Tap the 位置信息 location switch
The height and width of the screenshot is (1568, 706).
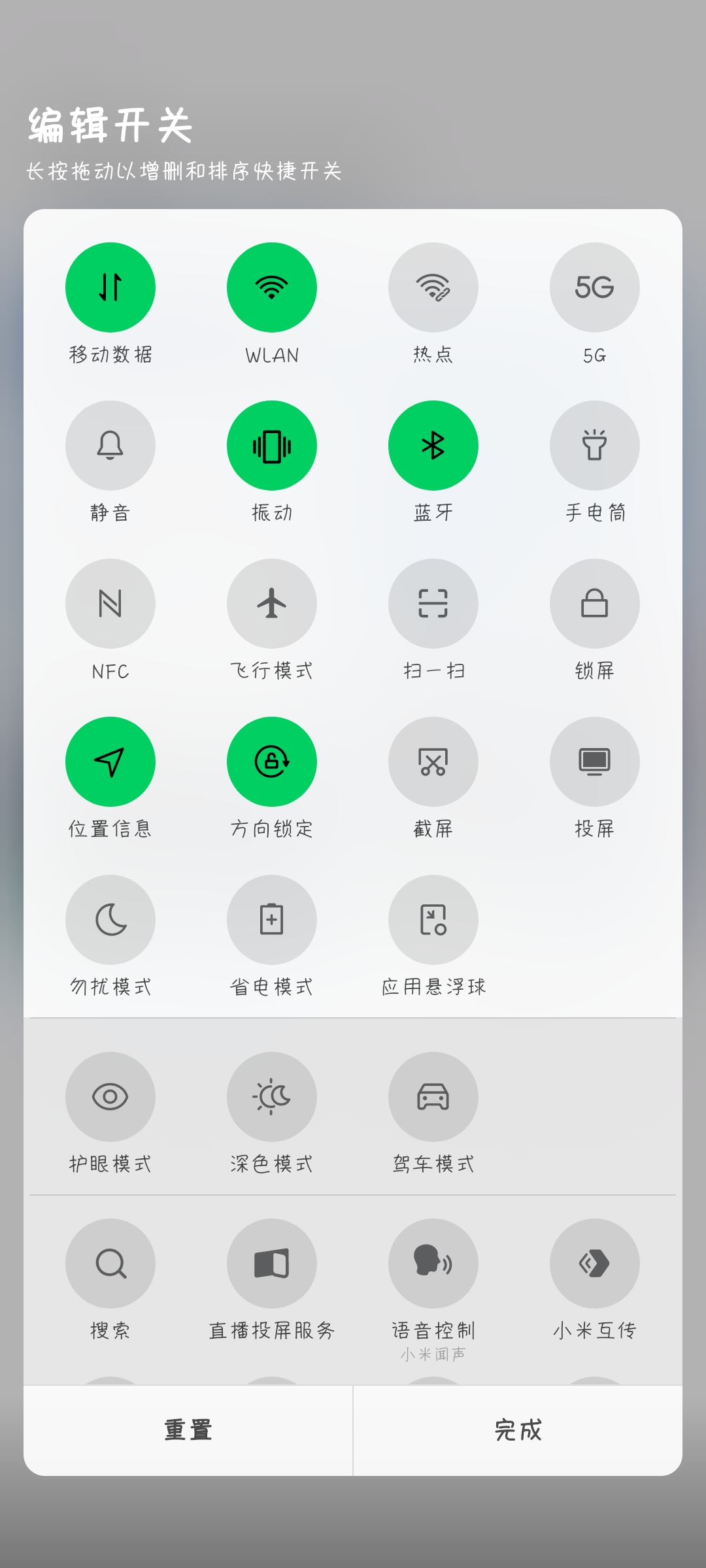coord(110,762)
